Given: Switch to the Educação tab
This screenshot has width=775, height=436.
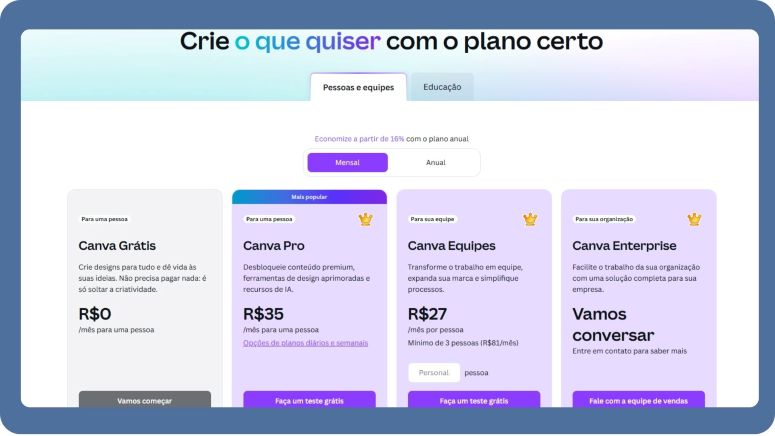Looking at the screenshot, I should (x=442, y=87).
